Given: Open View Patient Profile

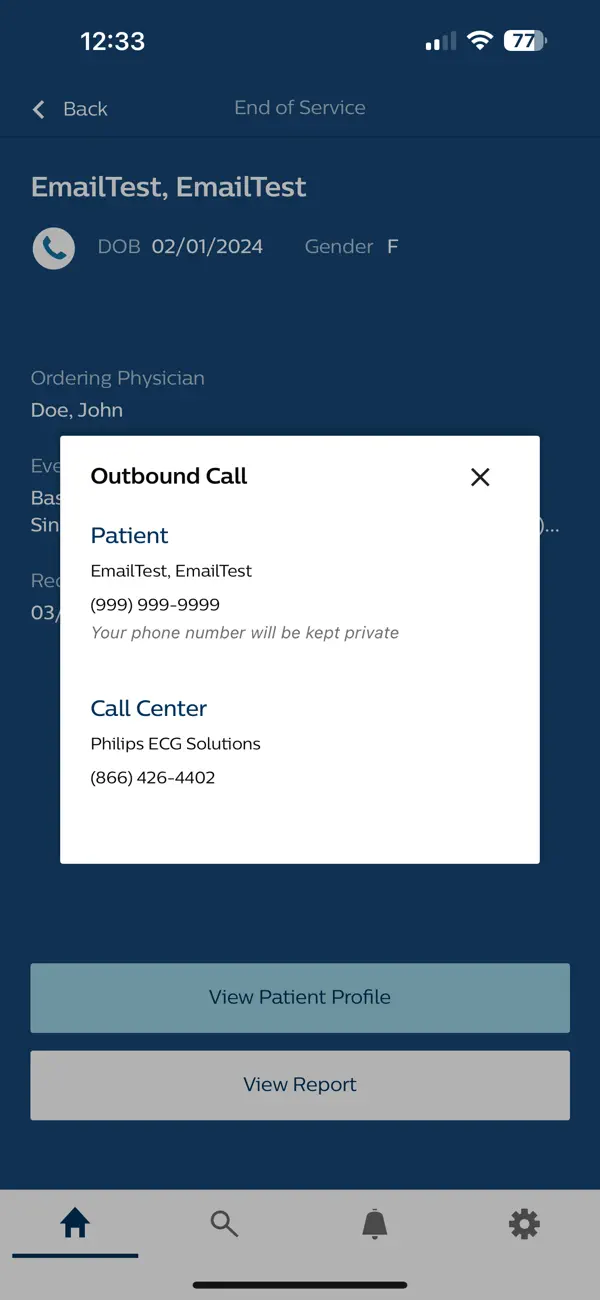Looking at the screenshot, I should pyautogui.click(x=300, y=997).
